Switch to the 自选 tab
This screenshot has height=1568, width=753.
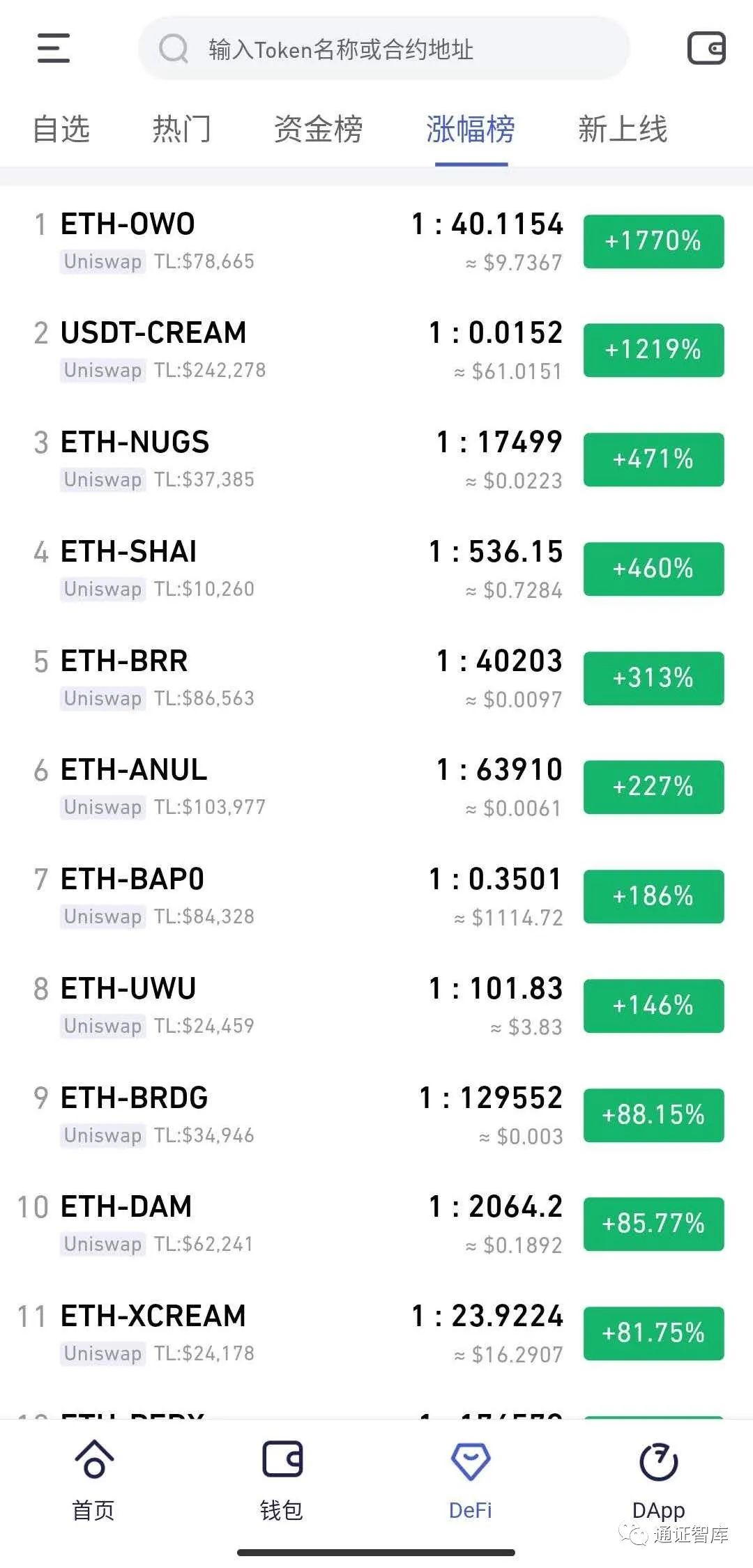pyautogui.click(x=61, y=130)
